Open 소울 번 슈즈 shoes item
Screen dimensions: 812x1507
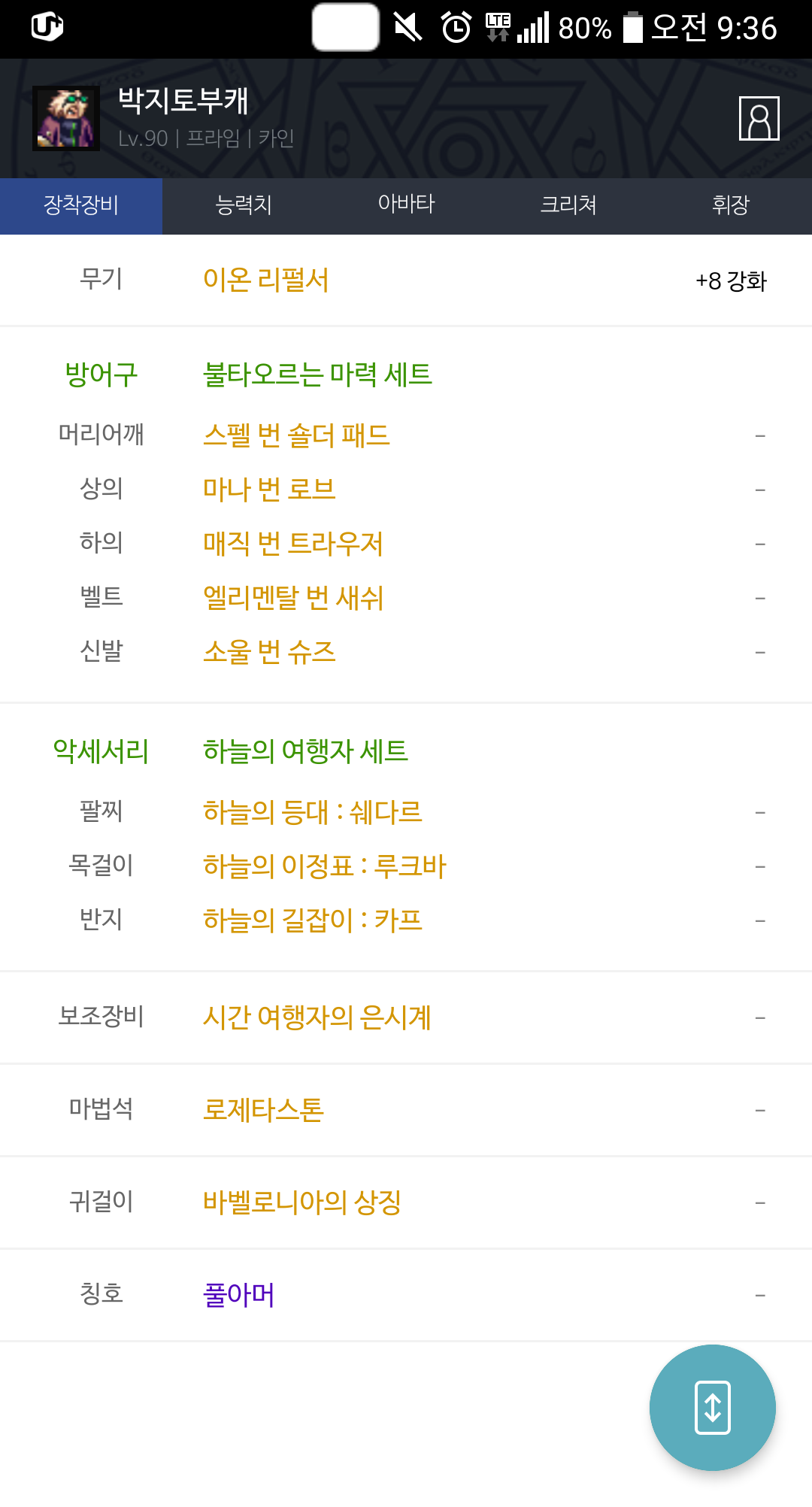point(269,652)
